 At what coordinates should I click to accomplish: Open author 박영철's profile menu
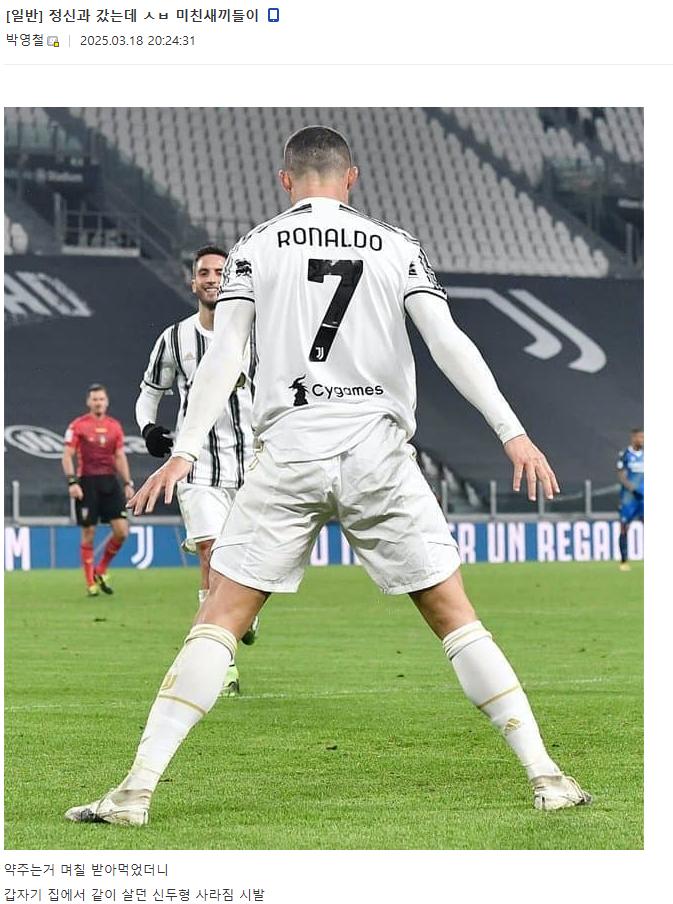(25, 40)
